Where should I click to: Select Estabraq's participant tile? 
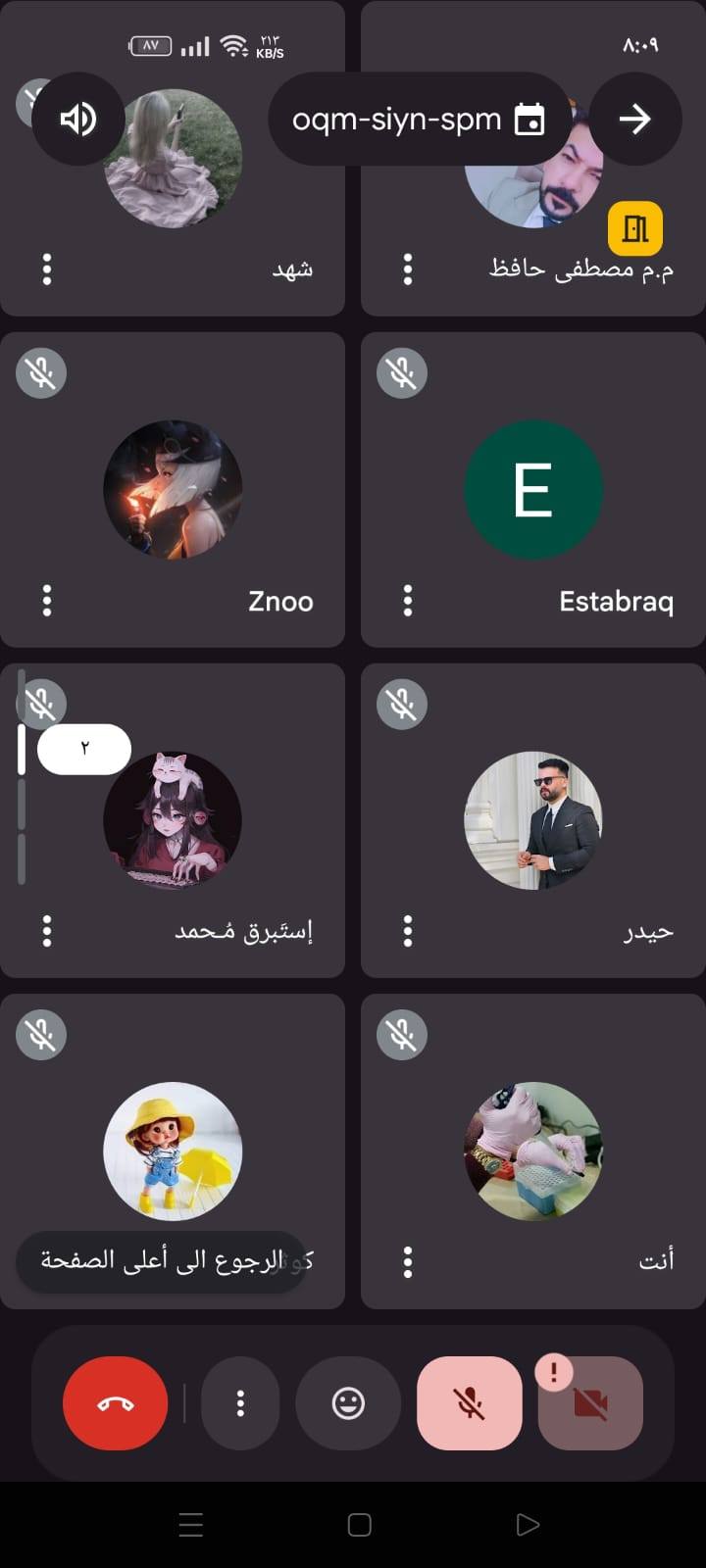pos(532,490)
